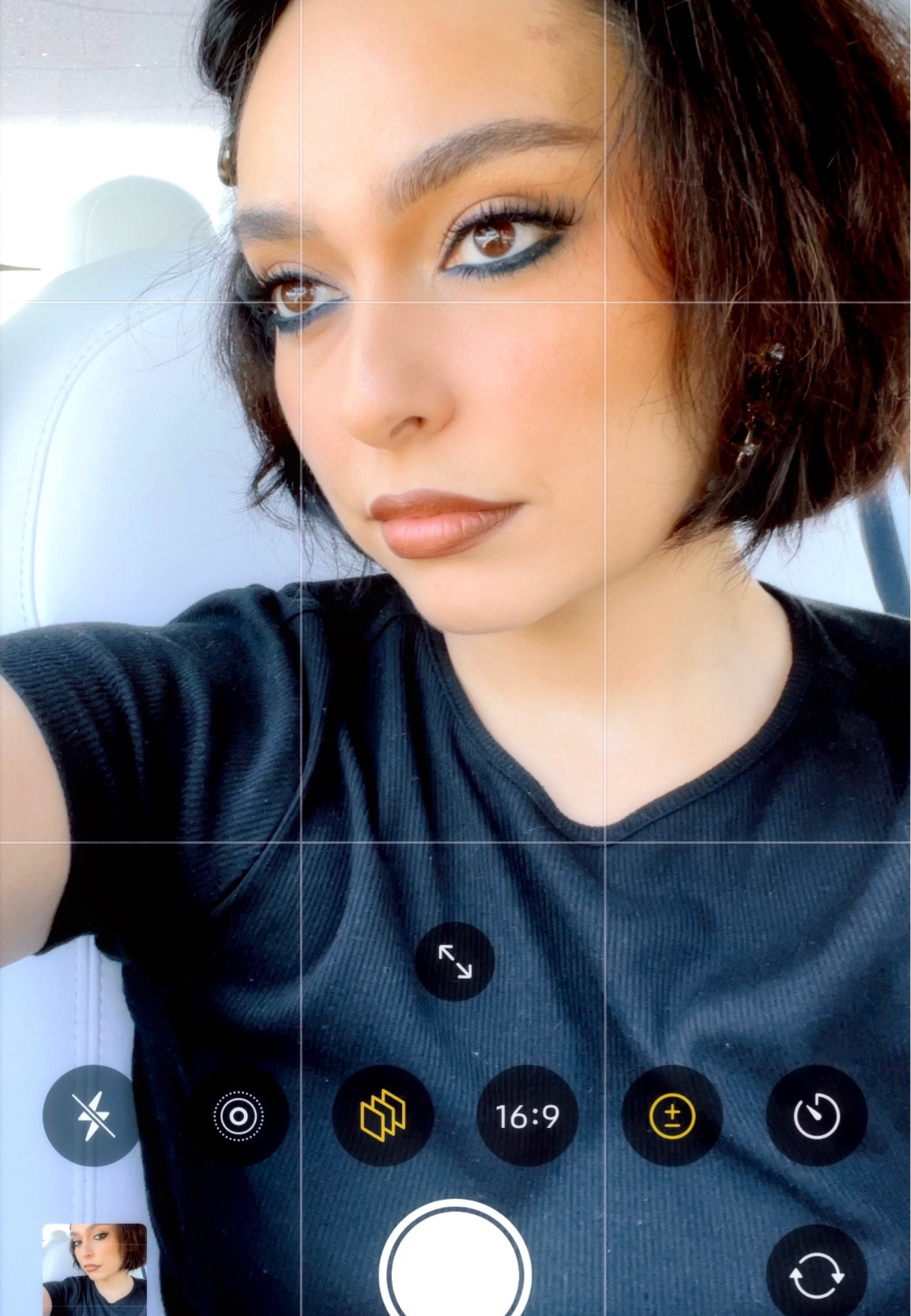Tap the diagonal expand arrows button
The height and width of the screenshot is (1316, 911).
[x=455, y=961]
